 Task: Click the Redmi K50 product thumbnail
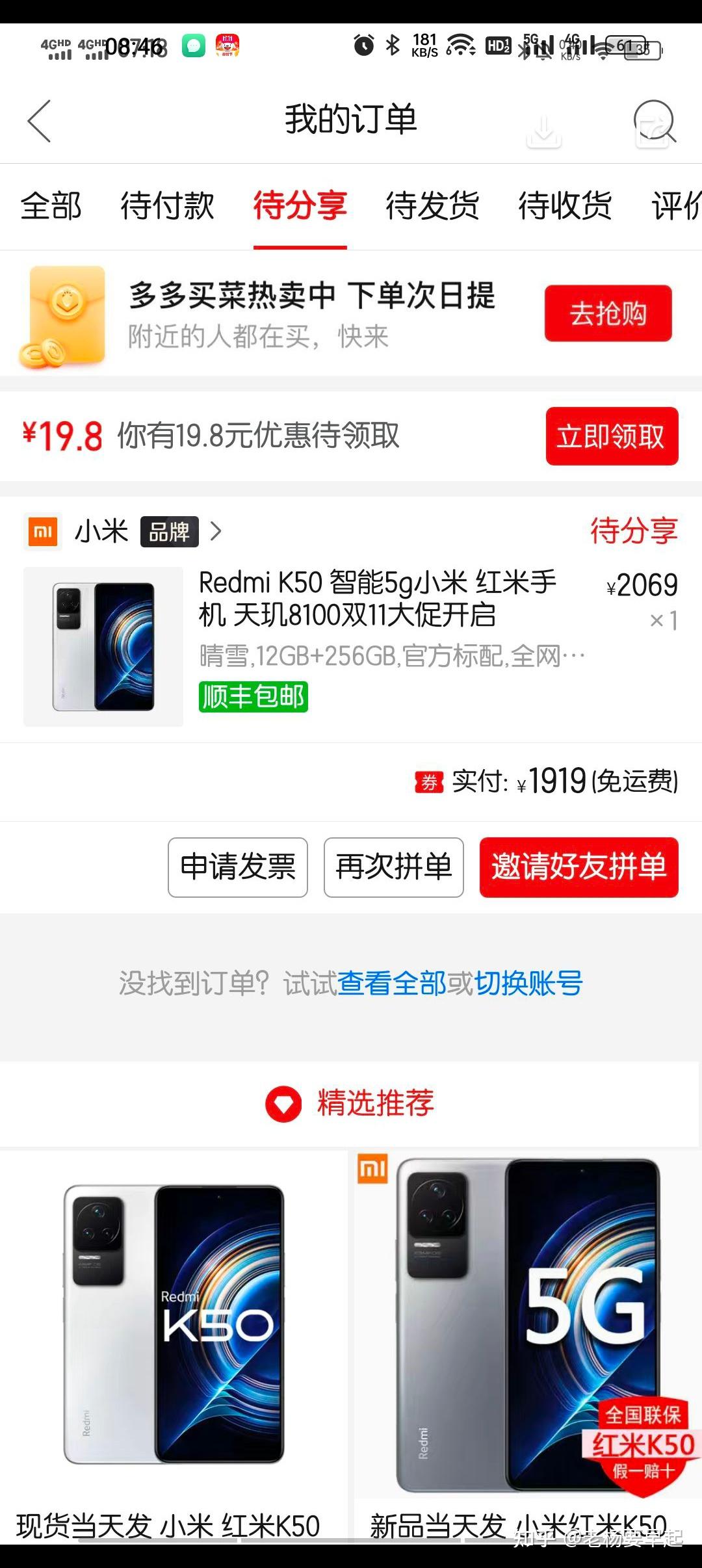click(x=103, y=646)
